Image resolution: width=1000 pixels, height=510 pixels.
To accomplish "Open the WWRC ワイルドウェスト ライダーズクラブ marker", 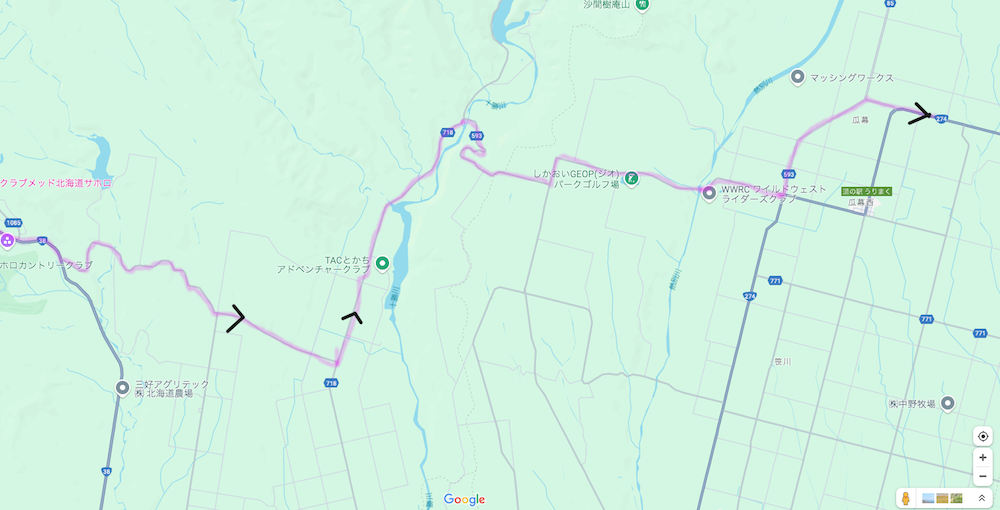I will [x=709, y=192].
